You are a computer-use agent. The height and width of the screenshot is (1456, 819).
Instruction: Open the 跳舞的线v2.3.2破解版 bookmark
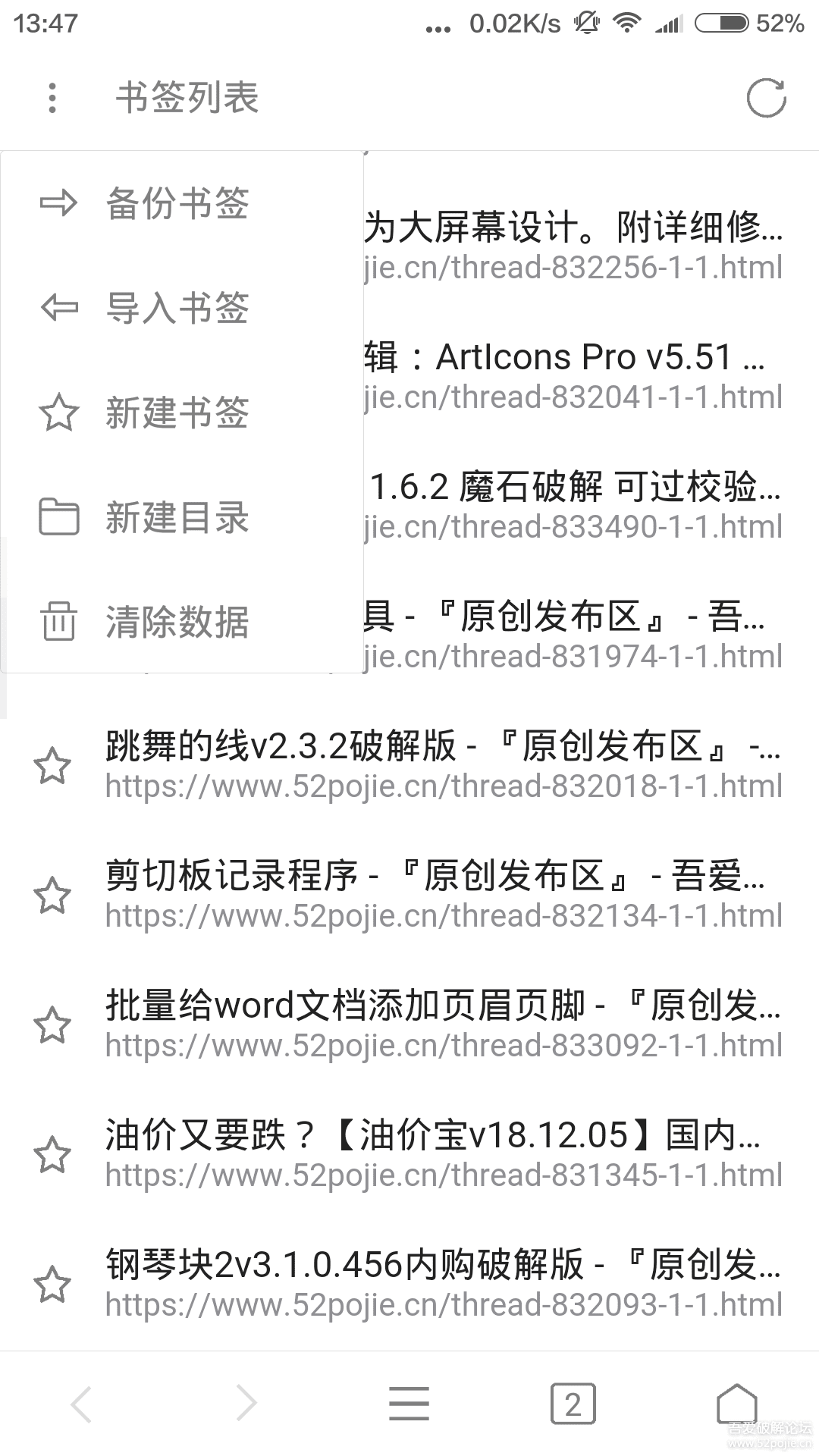pos(443,764)
